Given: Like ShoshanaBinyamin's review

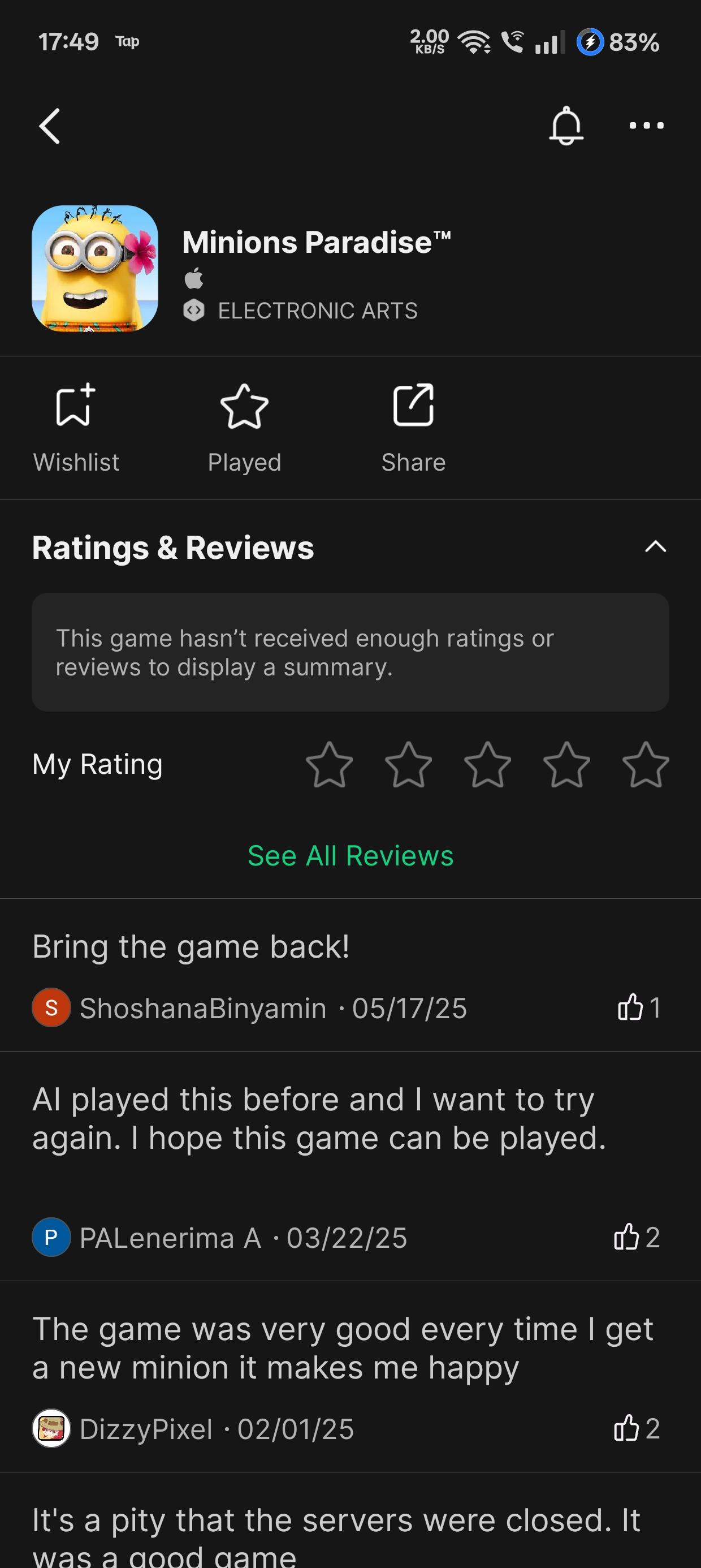Looking at the screenshot, I should tap(637, 1007).
